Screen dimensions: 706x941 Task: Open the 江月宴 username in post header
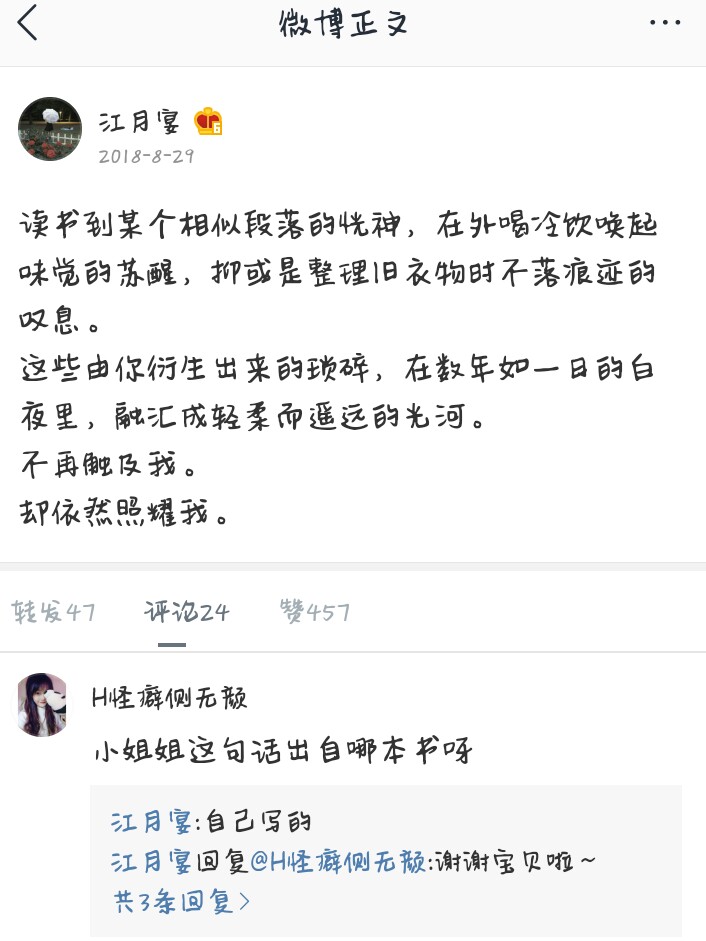[x=139, y=122]
